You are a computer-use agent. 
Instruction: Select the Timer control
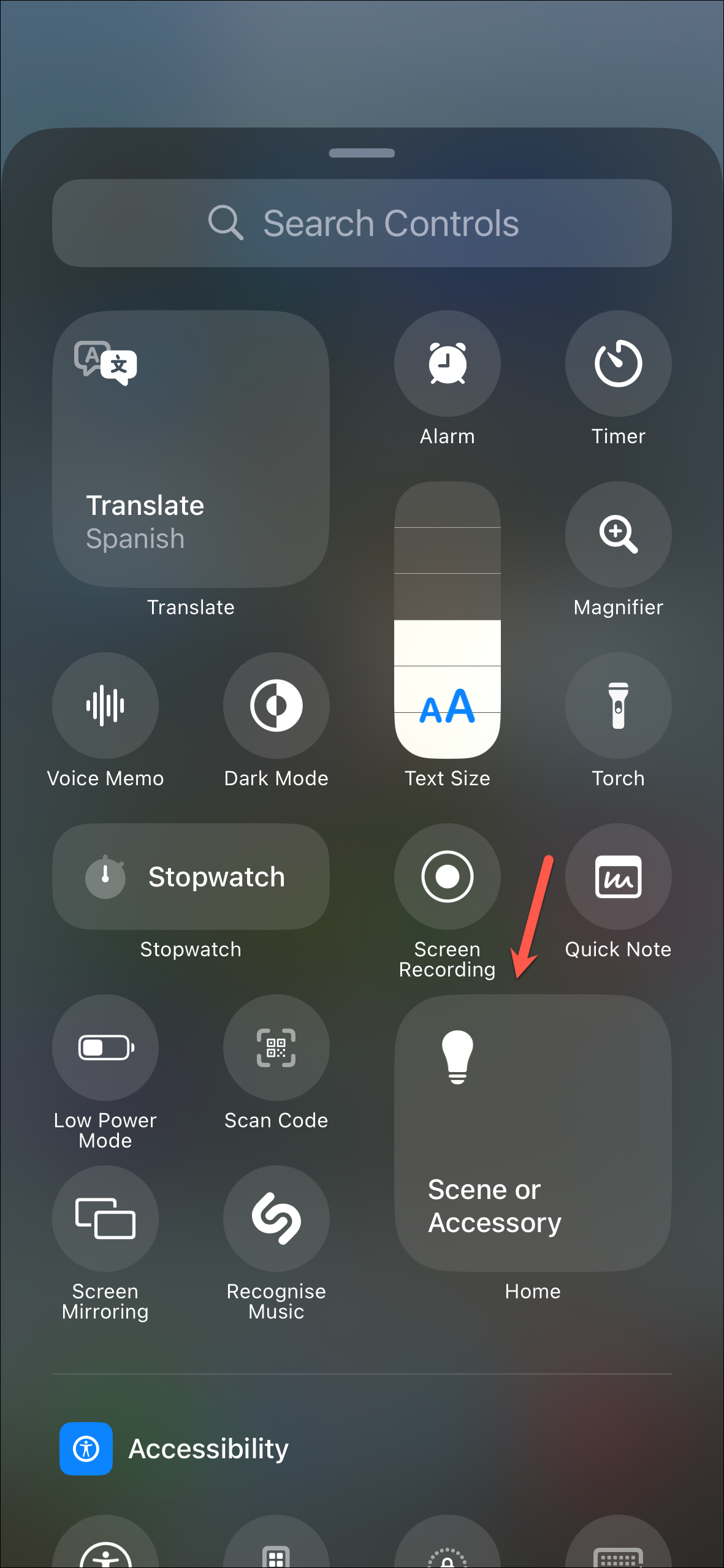[618, 363]
